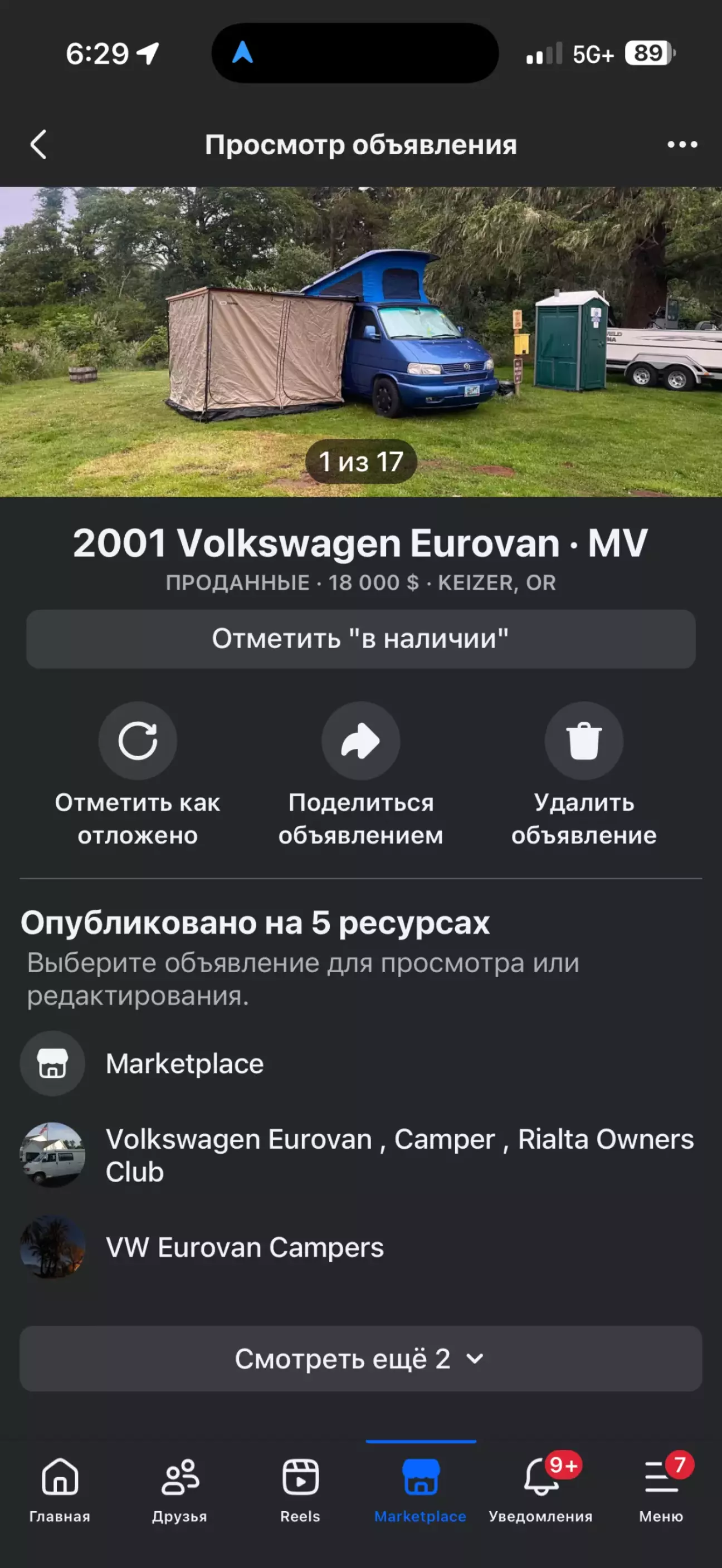This screenshot has height=1568, width=722.
Task: Switch to the Главная tab
Action: click(60, 1488)
